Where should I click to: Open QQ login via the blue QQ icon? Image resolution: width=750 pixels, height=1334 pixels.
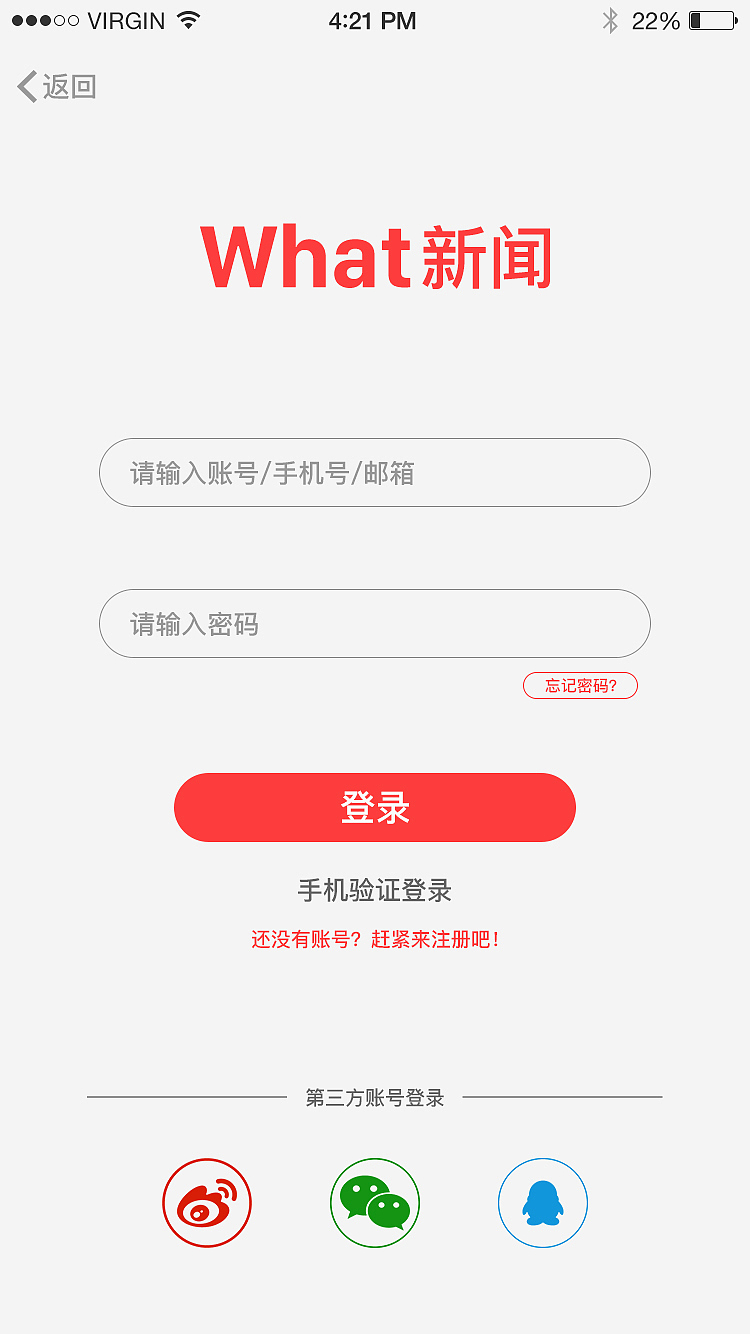point(542,1203)
